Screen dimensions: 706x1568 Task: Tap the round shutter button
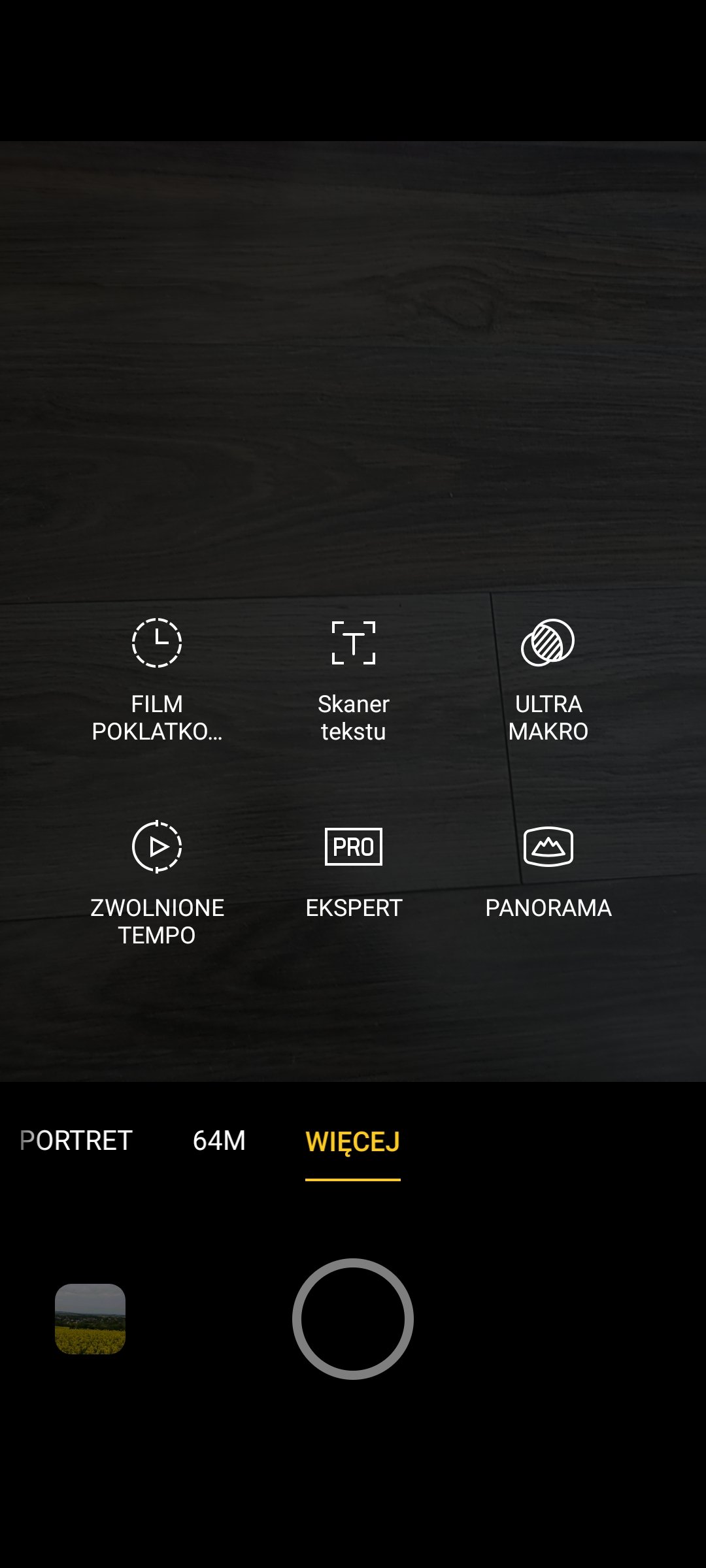(x=353, y=1319)
